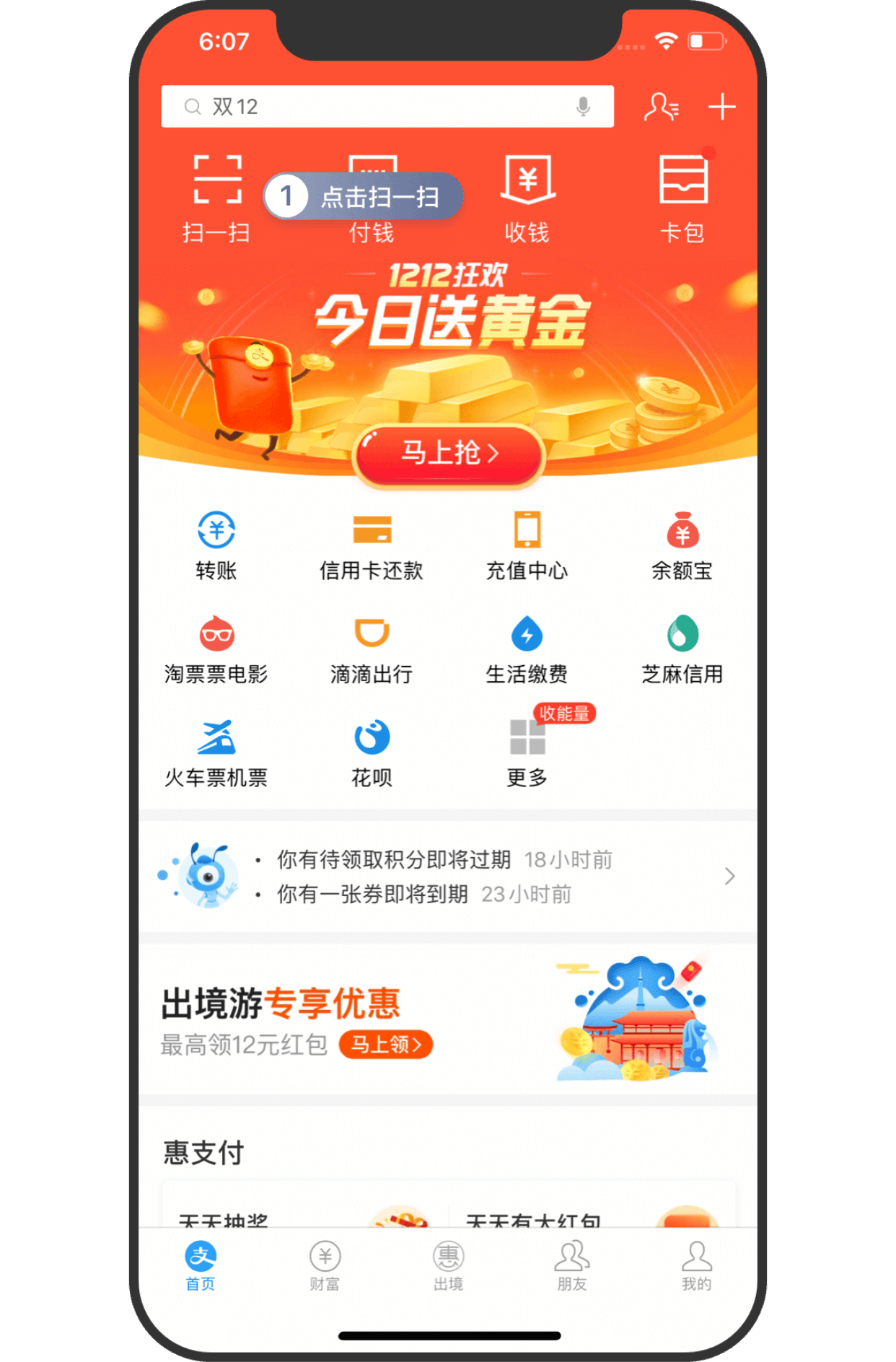
Task: Tap the 马上领 button for 出境游 coupon
Action: point(386,1044)
